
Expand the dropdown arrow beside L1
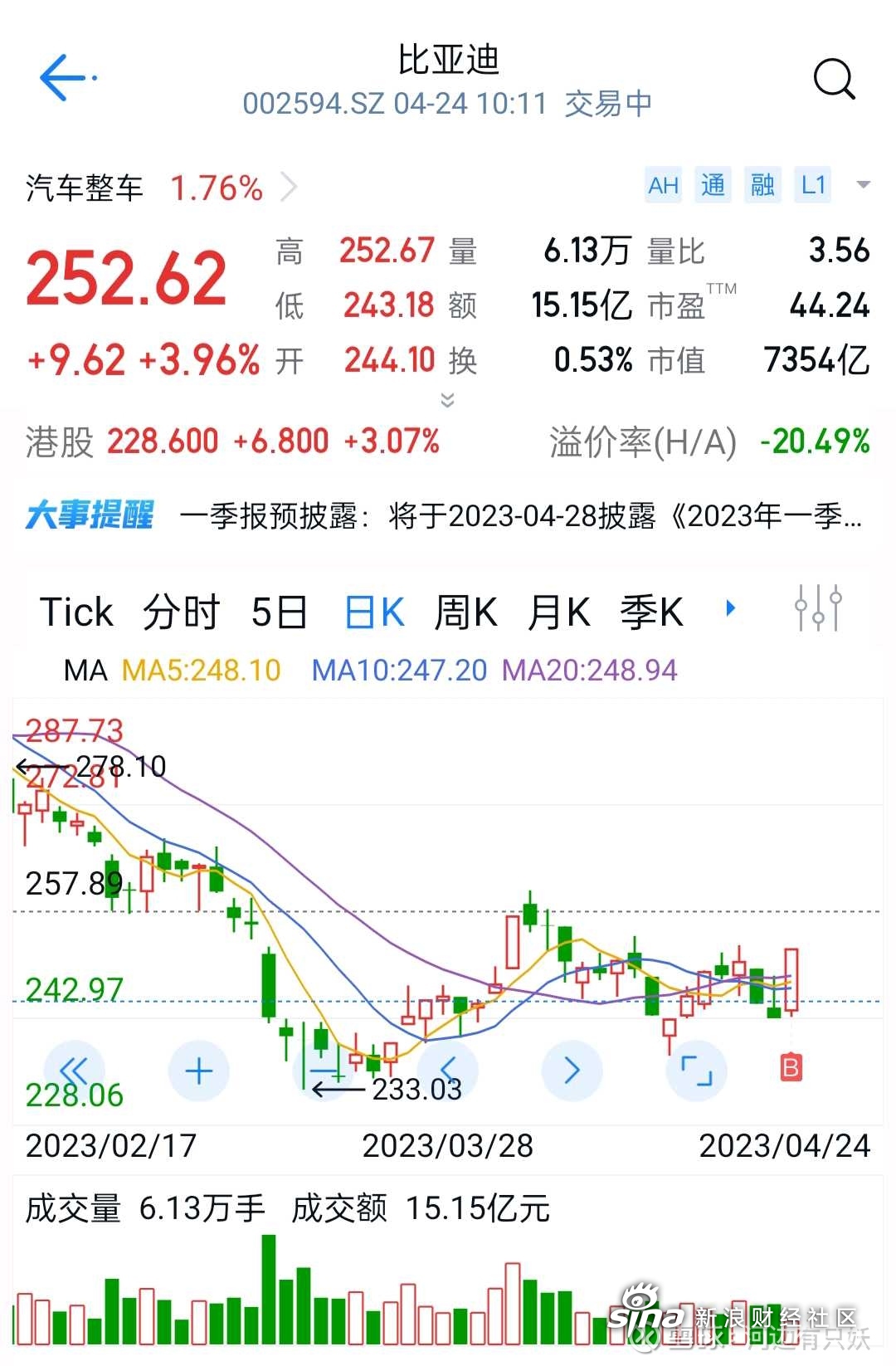pyautogui.click(x=863, y=185)
